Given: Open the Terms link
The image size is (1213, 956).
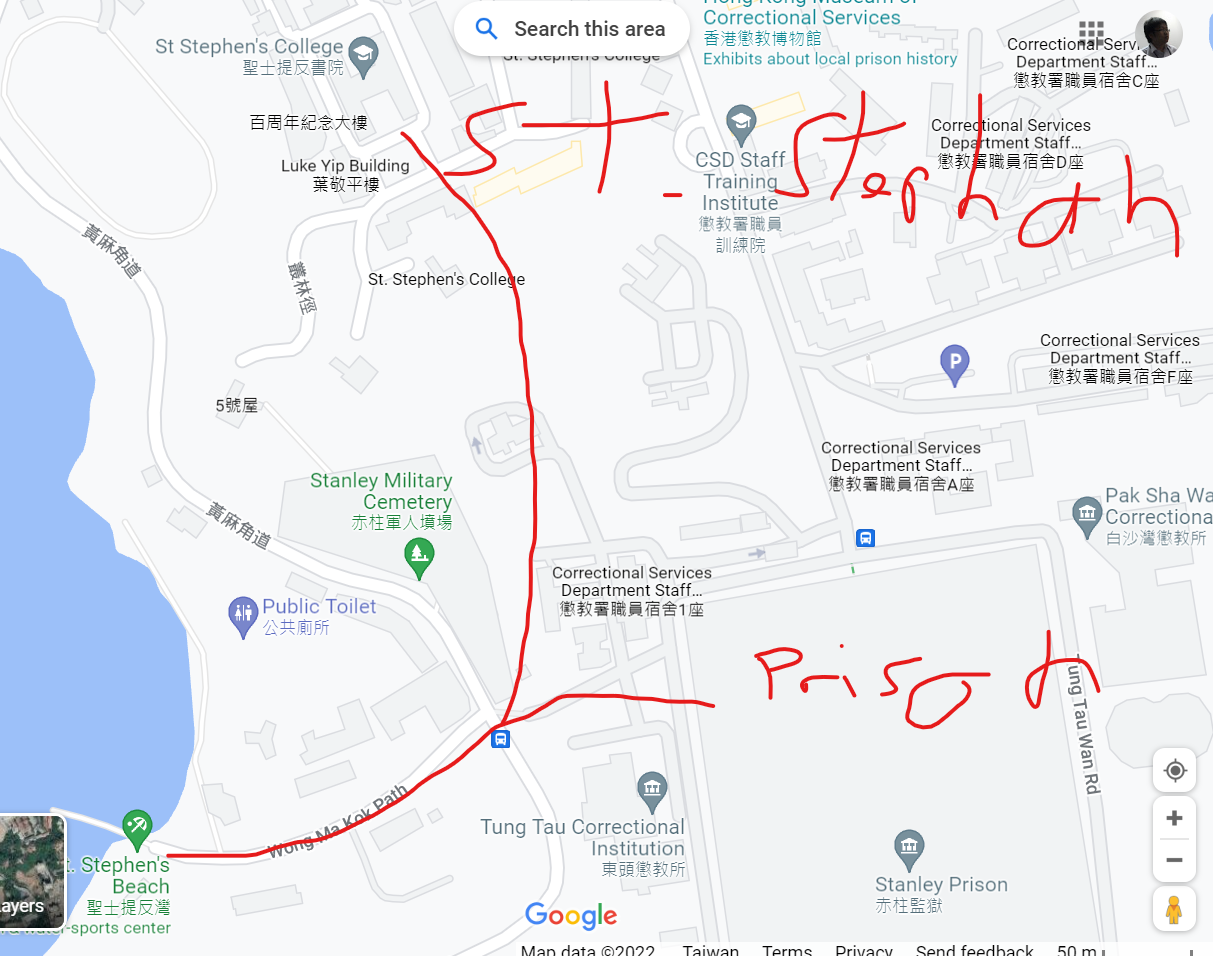Looking at the screenshot, I should click(787, 950).
